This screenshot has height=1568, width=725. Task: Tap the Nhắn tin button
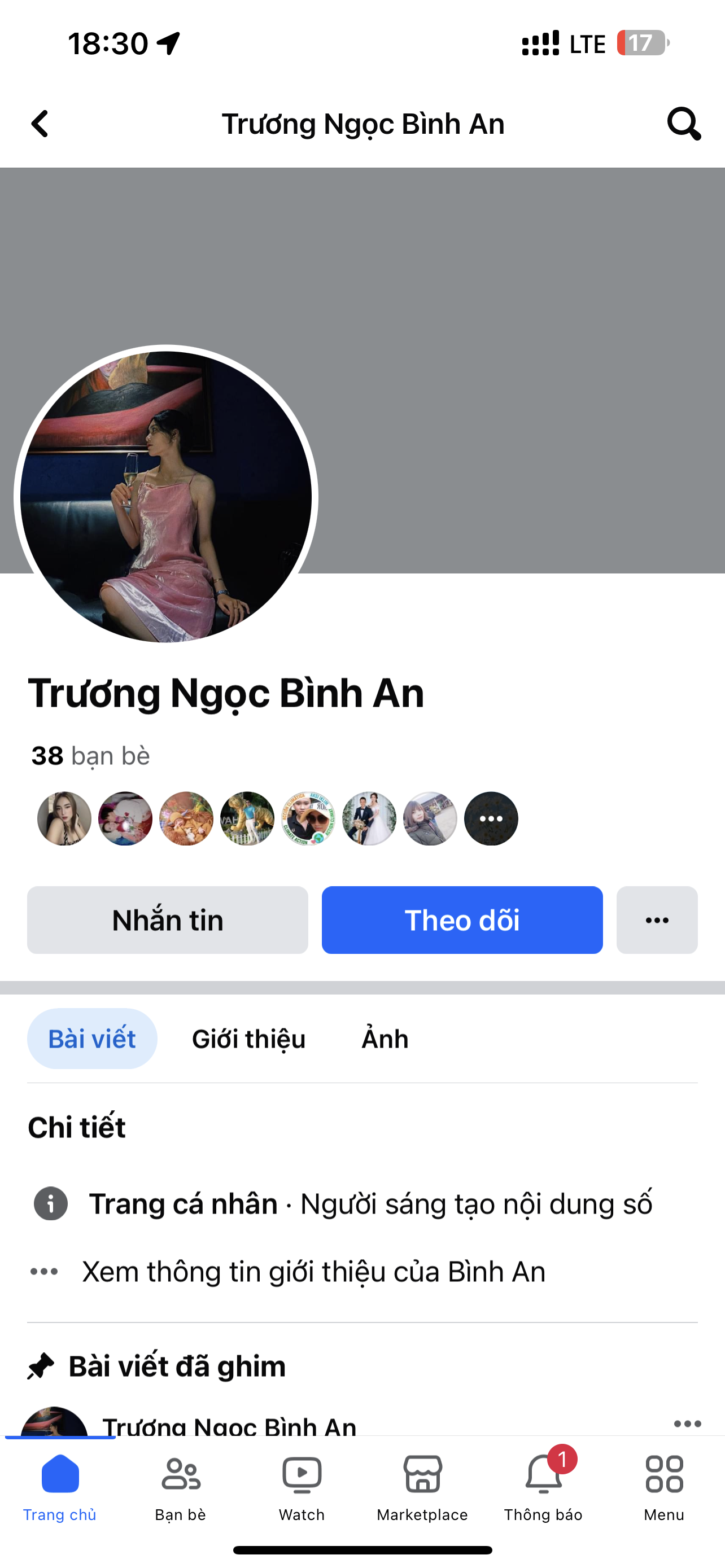(167, 919)
